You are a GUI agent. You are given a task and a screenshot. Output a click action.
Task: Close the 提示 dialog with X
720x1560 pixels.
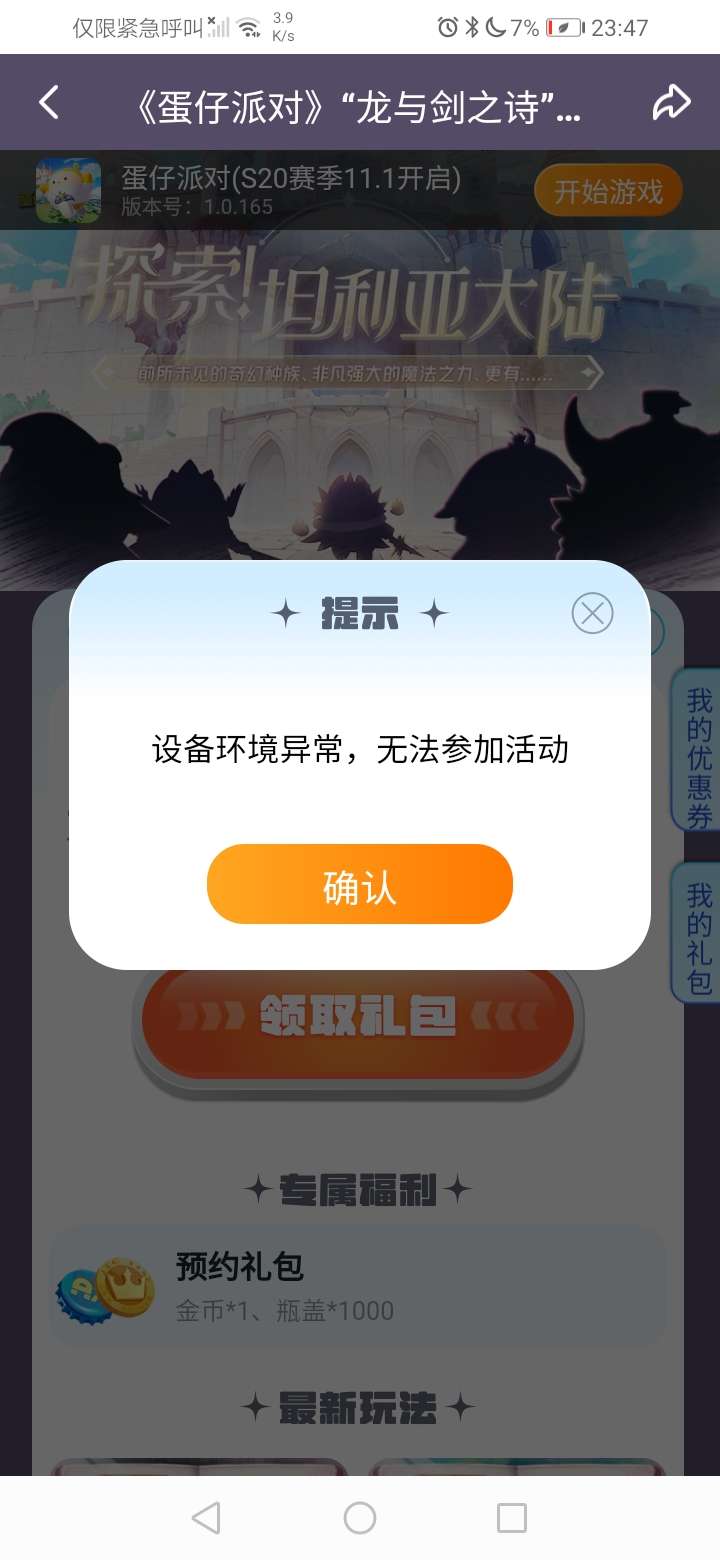592,612
